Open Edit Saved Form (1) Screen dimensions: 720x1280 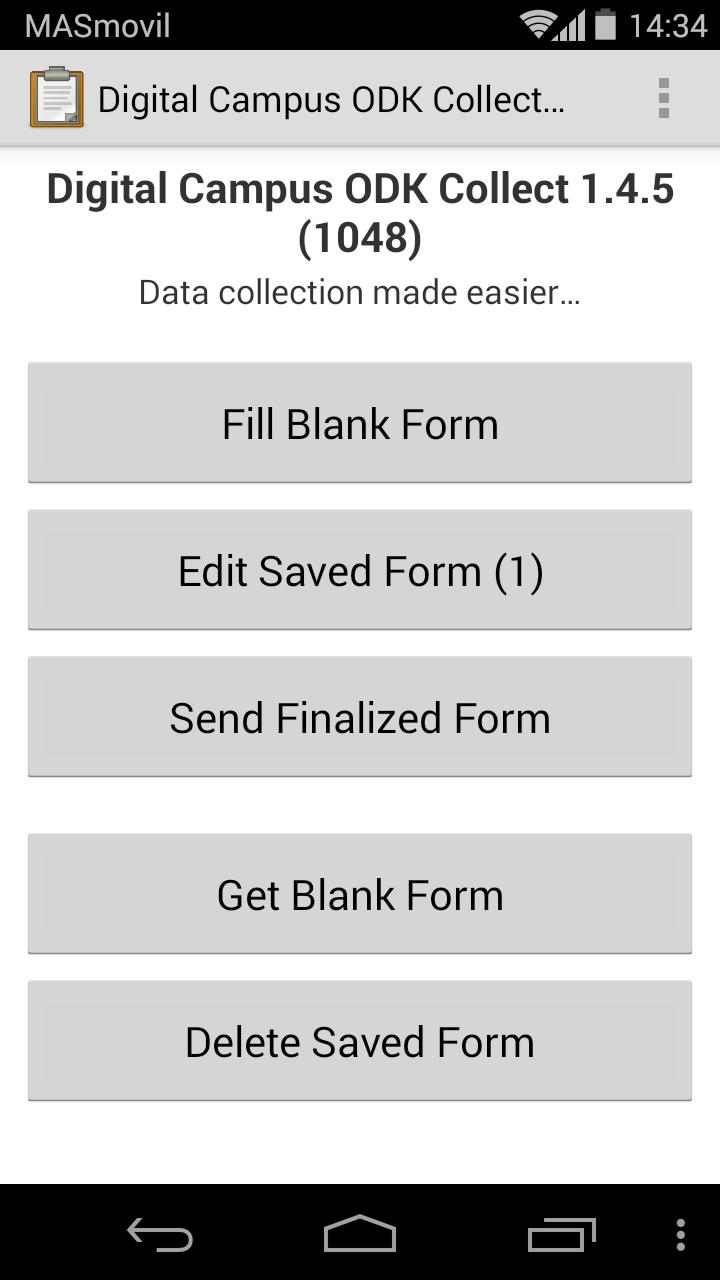(x=360, y=570)
